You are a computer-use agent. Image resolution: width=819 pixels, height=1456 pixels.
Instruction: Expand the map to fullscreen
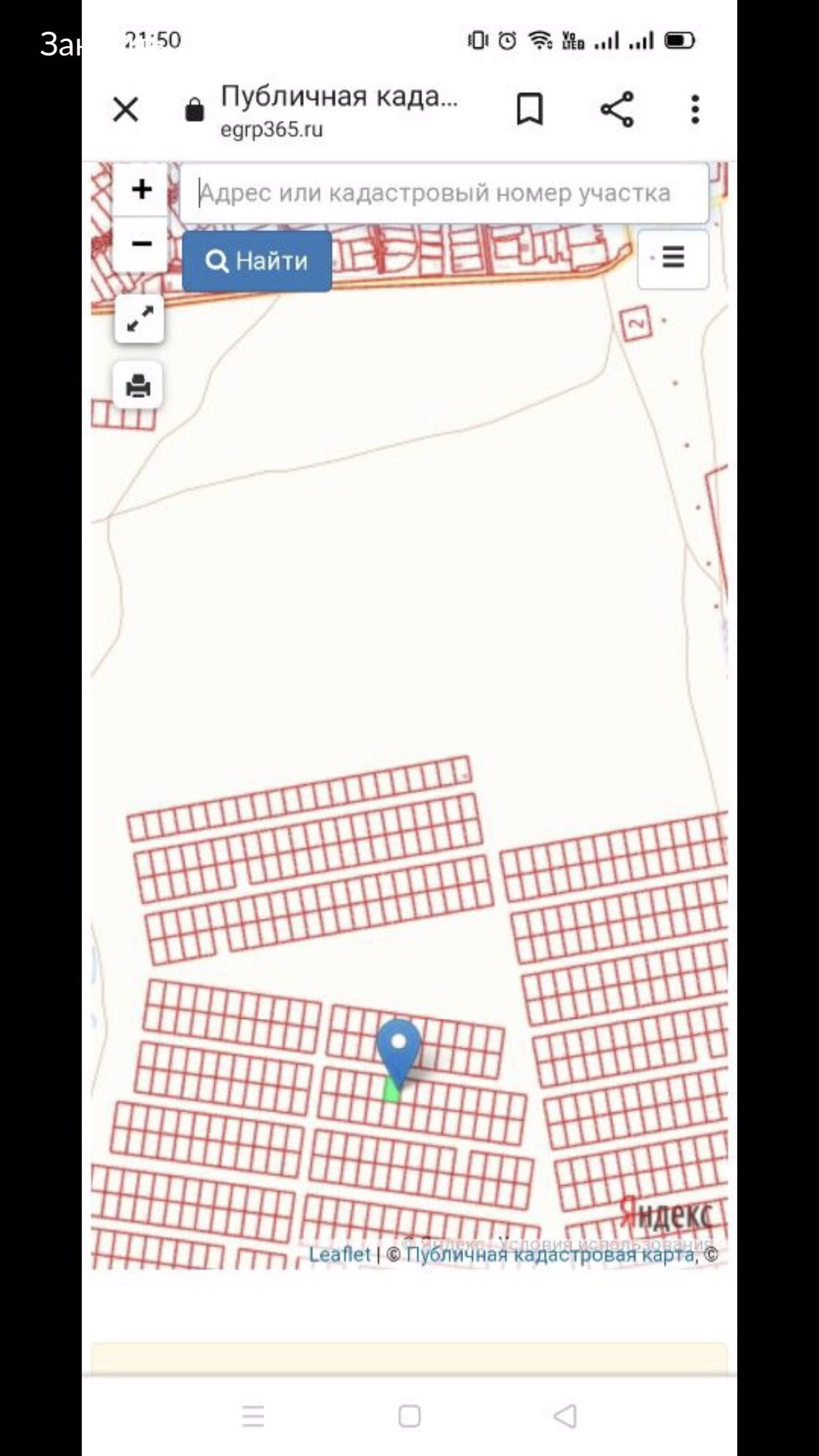click(x=139, y=319)
